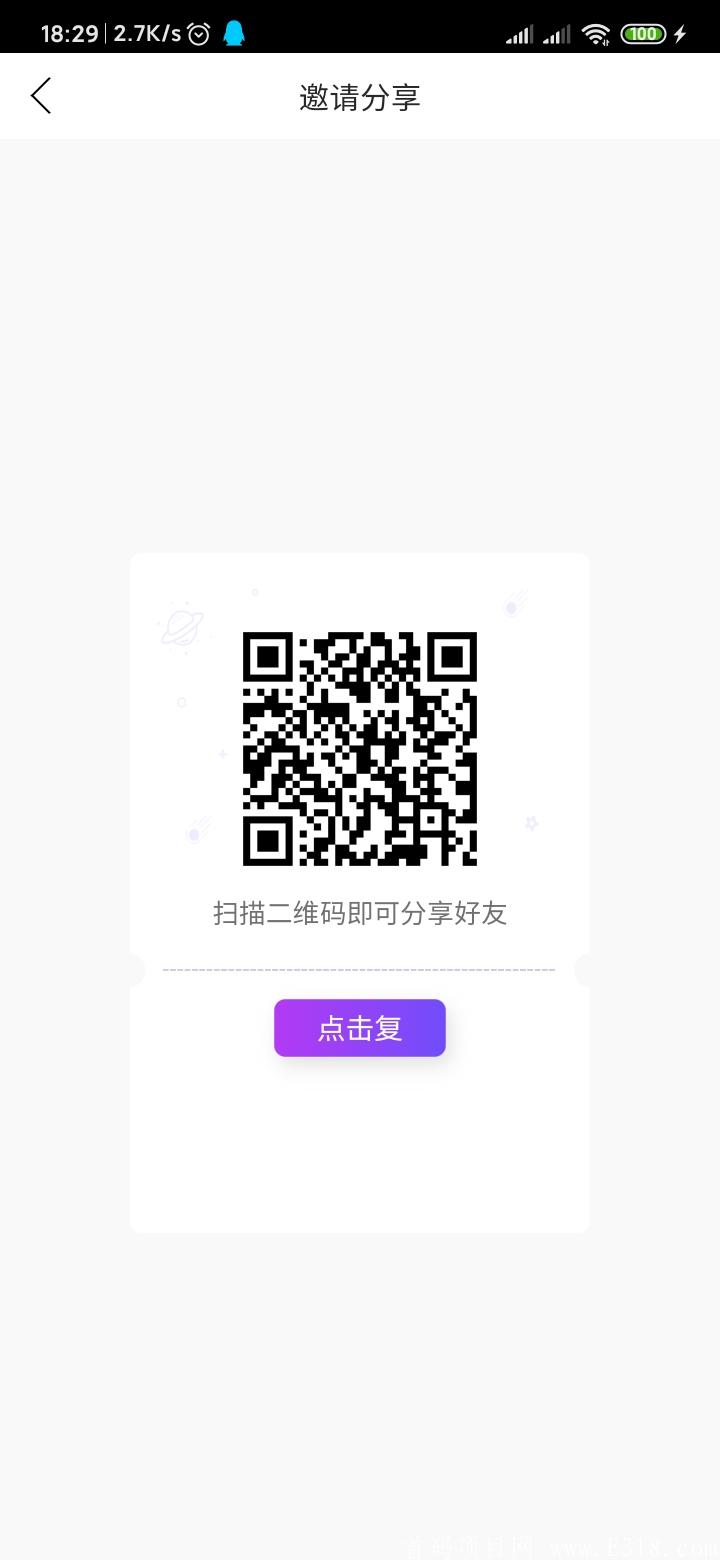Tap the battery indicator showing 100
Viewport: 720px width, 1560px height.
tap(644, 33)
